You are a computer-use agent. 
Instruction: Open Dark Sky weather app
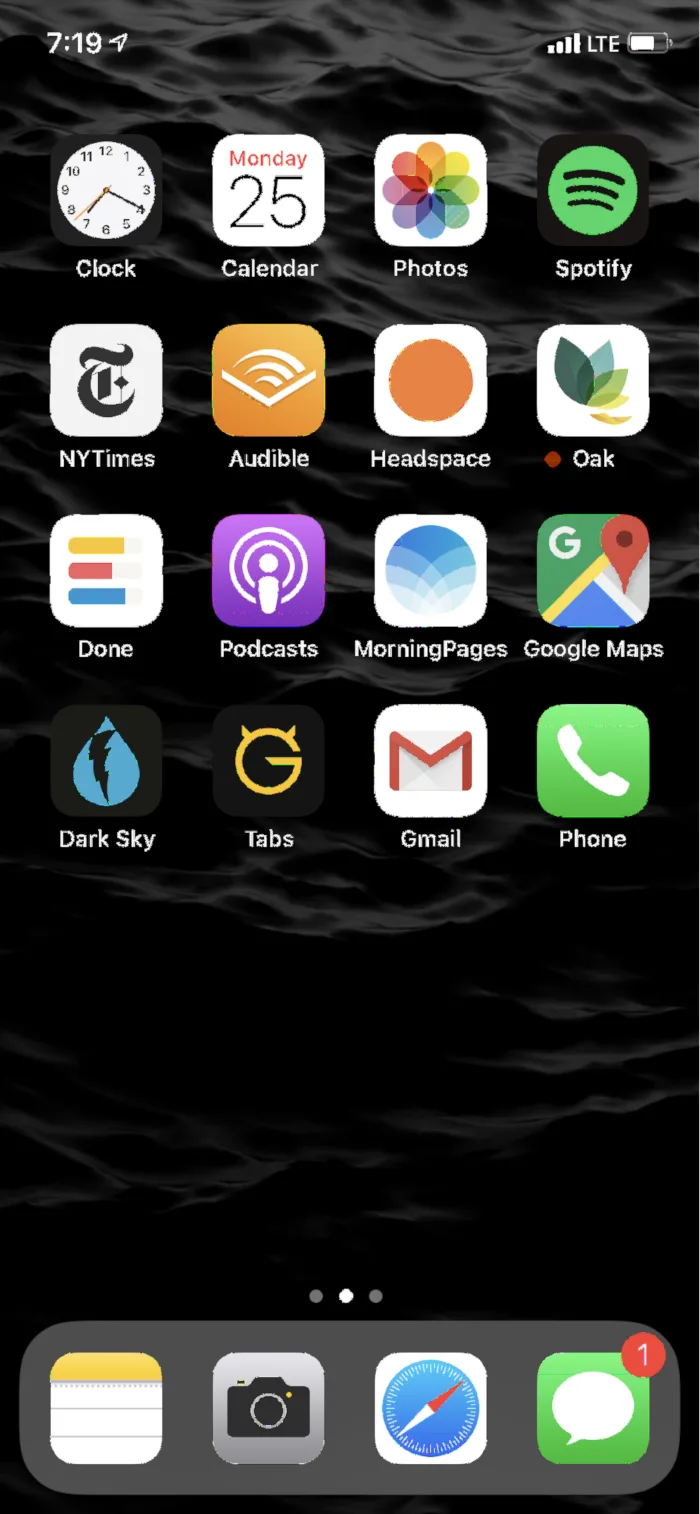(x=106, y=760)
